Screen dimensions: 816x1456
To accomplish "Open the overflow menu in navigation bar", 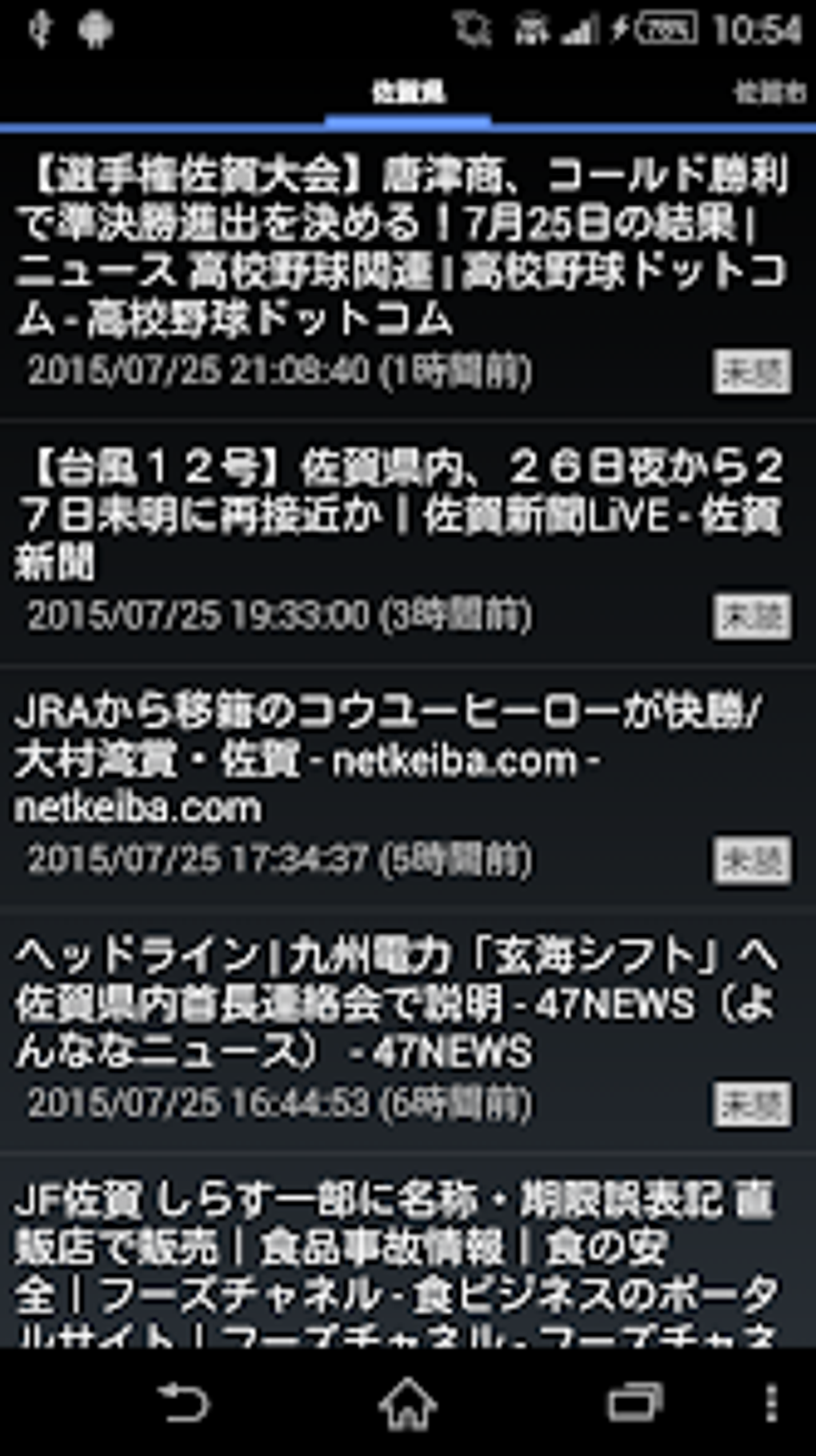I will [x=770, y=1402].
